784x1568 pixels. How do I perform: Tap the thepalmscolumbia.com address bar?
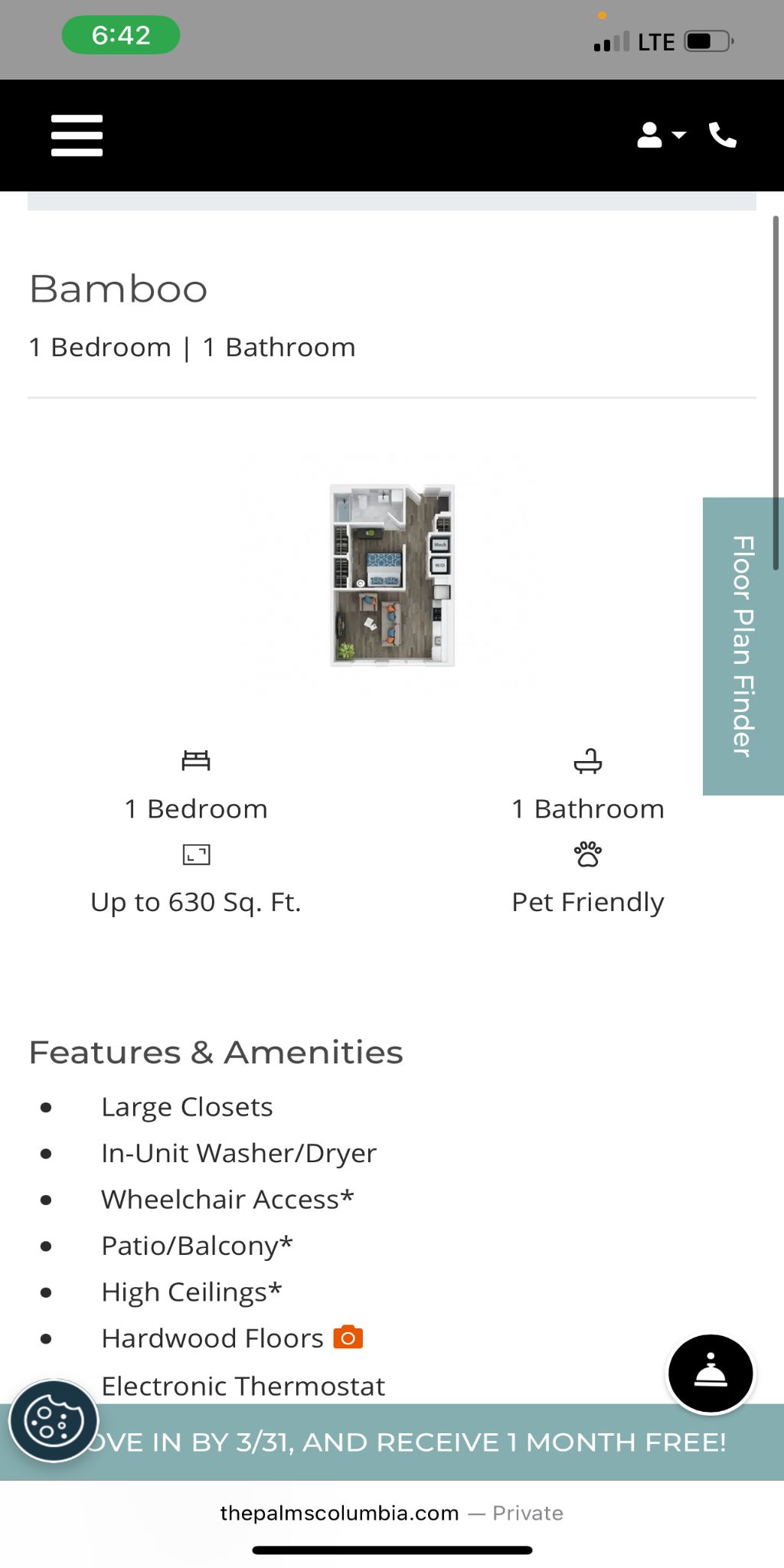click(x=392, y=1513)
